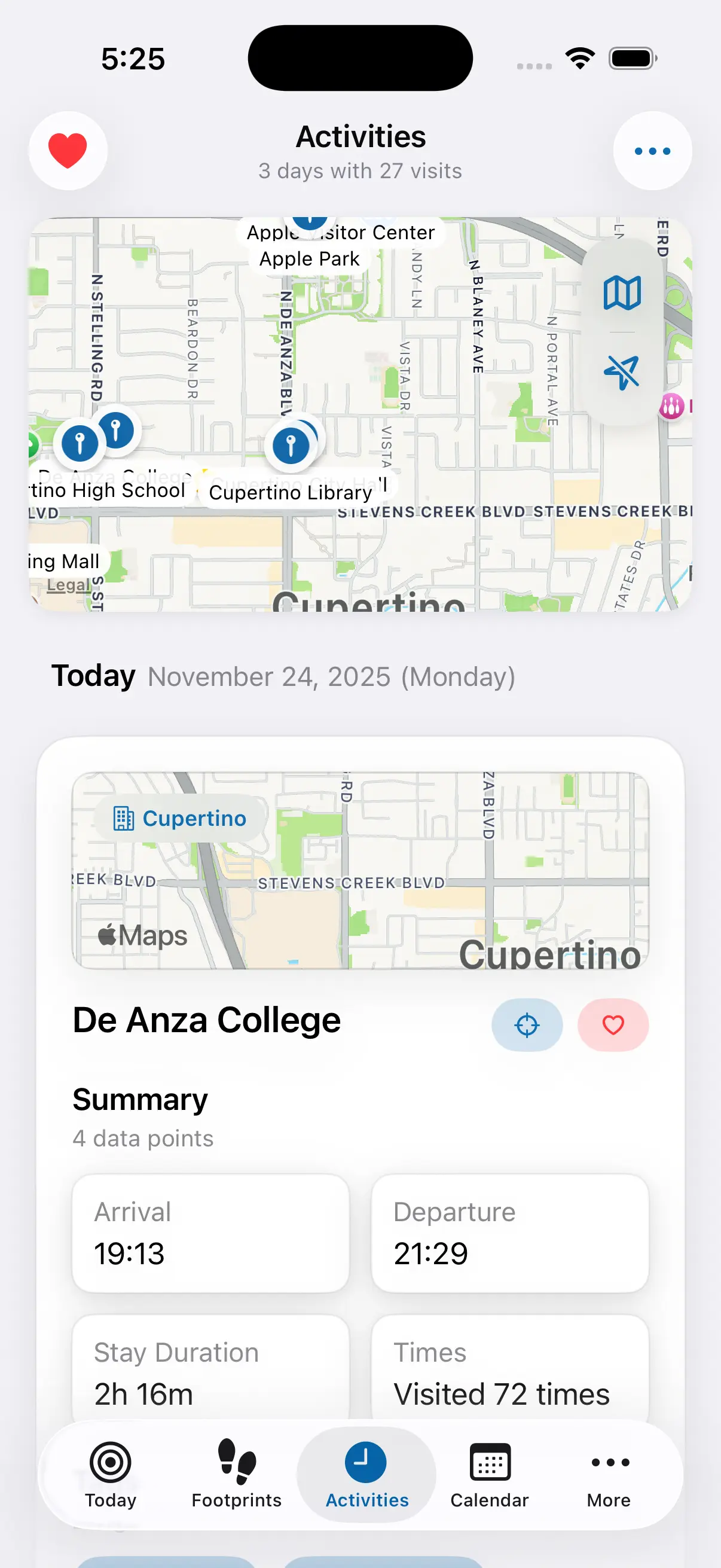Screen dimensions: 721x1568
Task: Select the Cupertino High School map pin
Action: point(80,444)
